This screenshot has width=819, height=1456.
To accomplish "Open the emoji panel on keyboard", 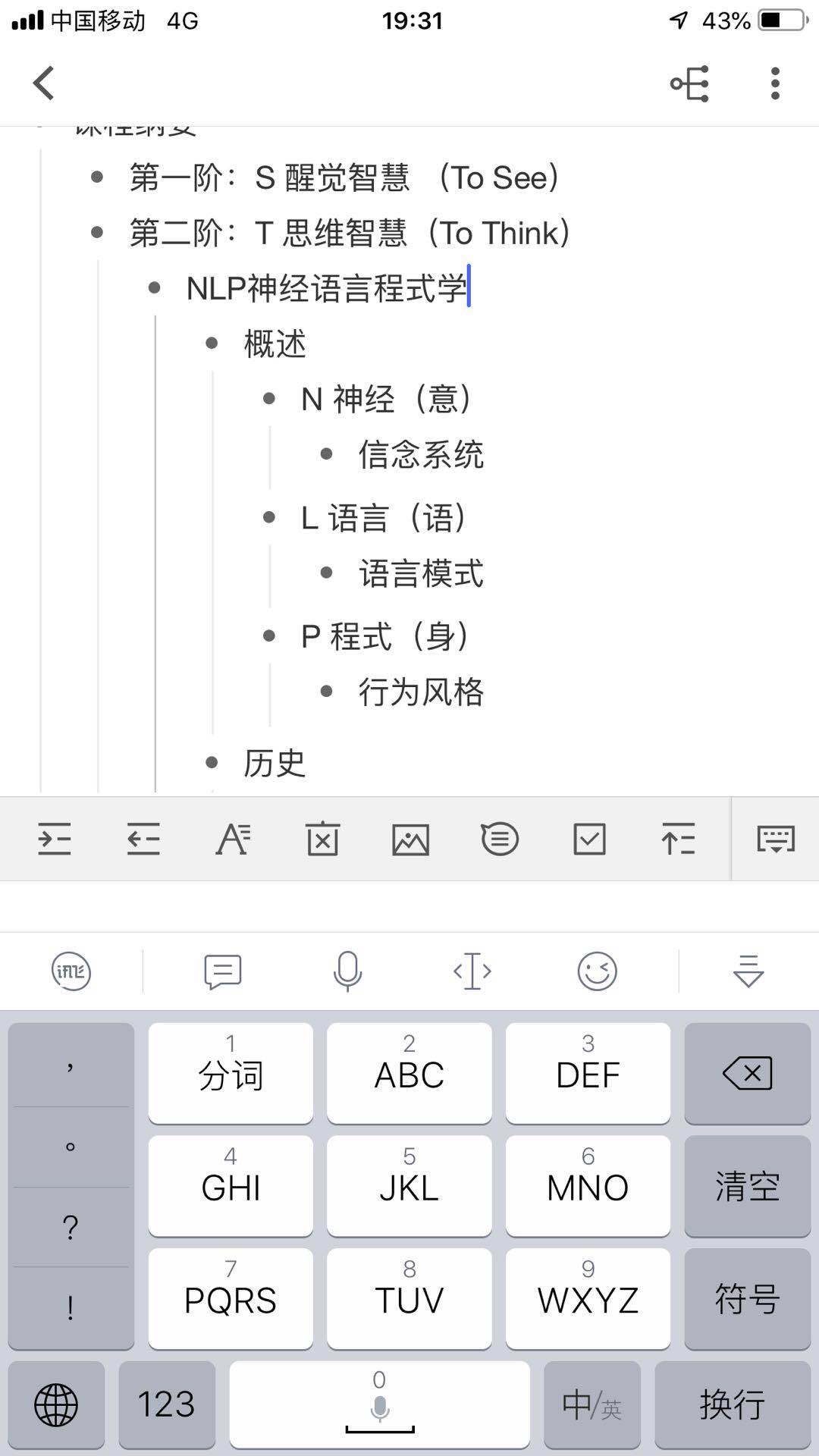I will click(x=598, y=971).
